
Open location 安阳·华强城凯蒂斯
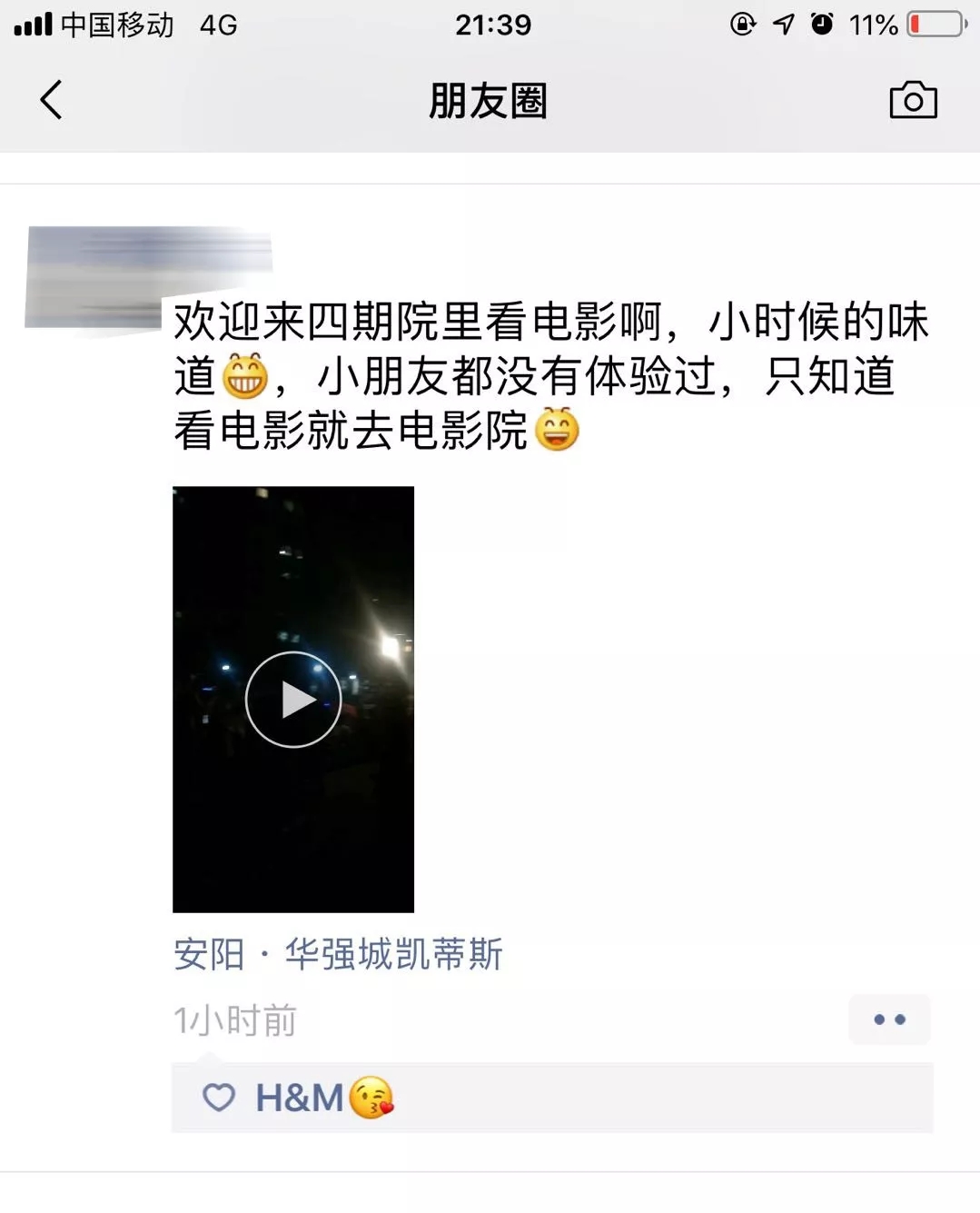click(338, 954)
